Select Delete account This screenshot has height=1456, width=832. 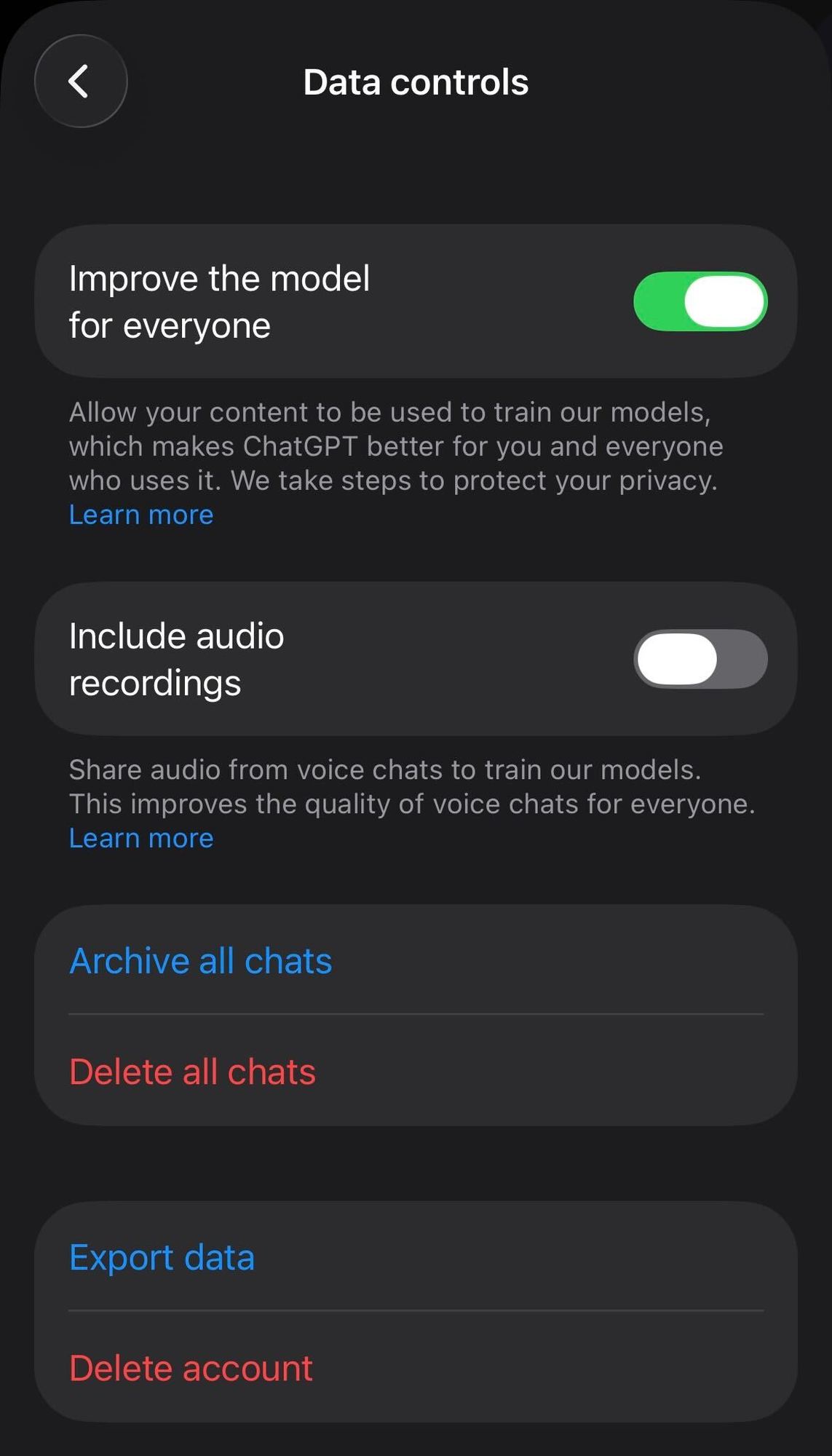click(x=191, y=1368)
